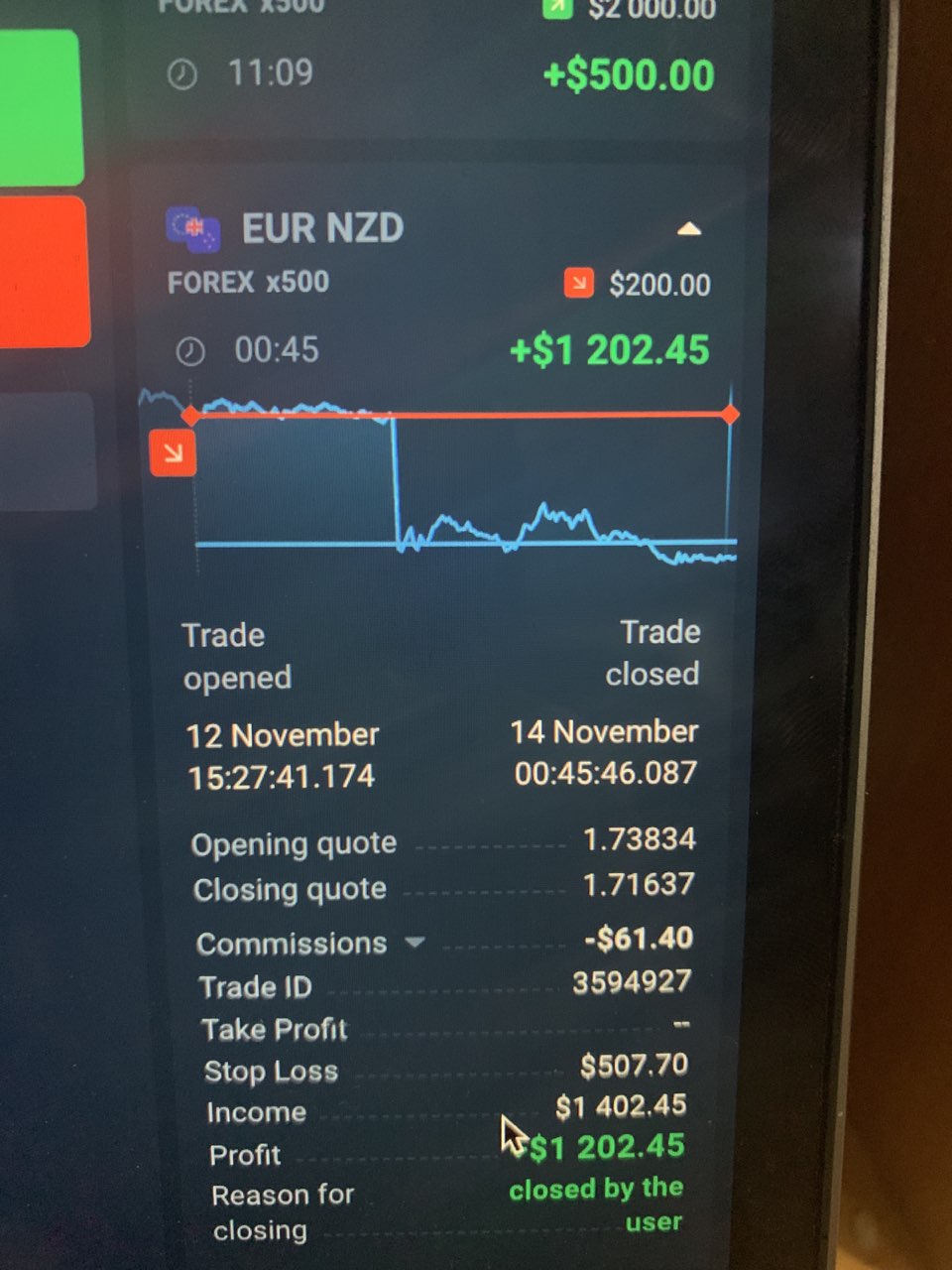Screen dimensions: 952x1270
Task: Tap the large red button
Action: click(44, 270)
